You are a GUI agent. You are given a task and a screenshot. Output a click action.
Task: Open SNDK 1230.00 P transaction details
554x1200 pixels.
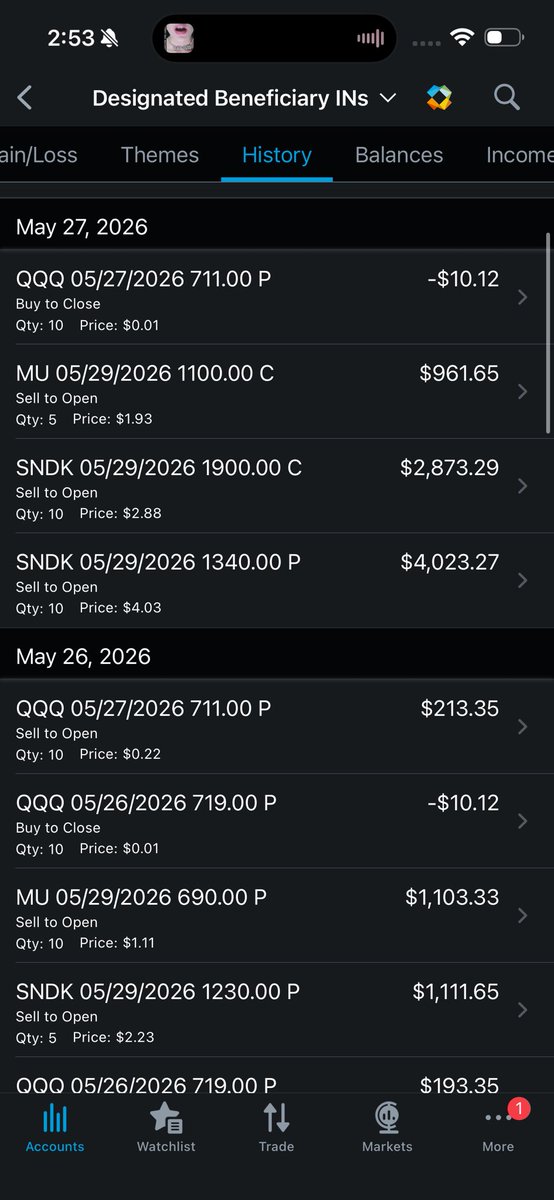(277, 1010)
